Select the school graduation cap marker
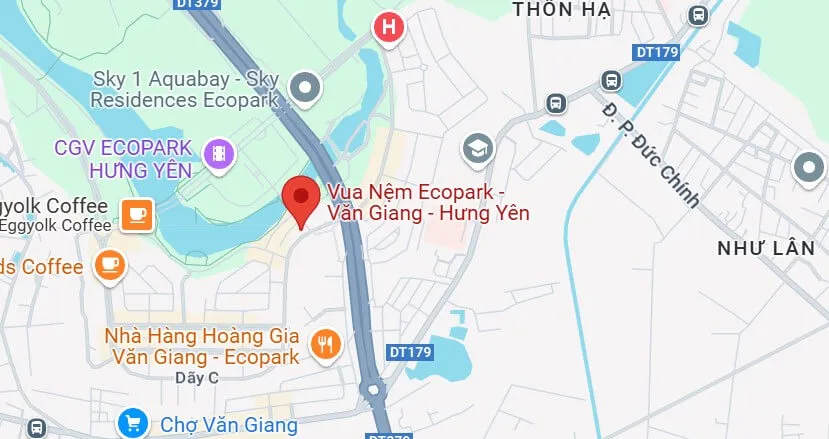Screen dimensions: 829x439 click(x=477, y=151)
